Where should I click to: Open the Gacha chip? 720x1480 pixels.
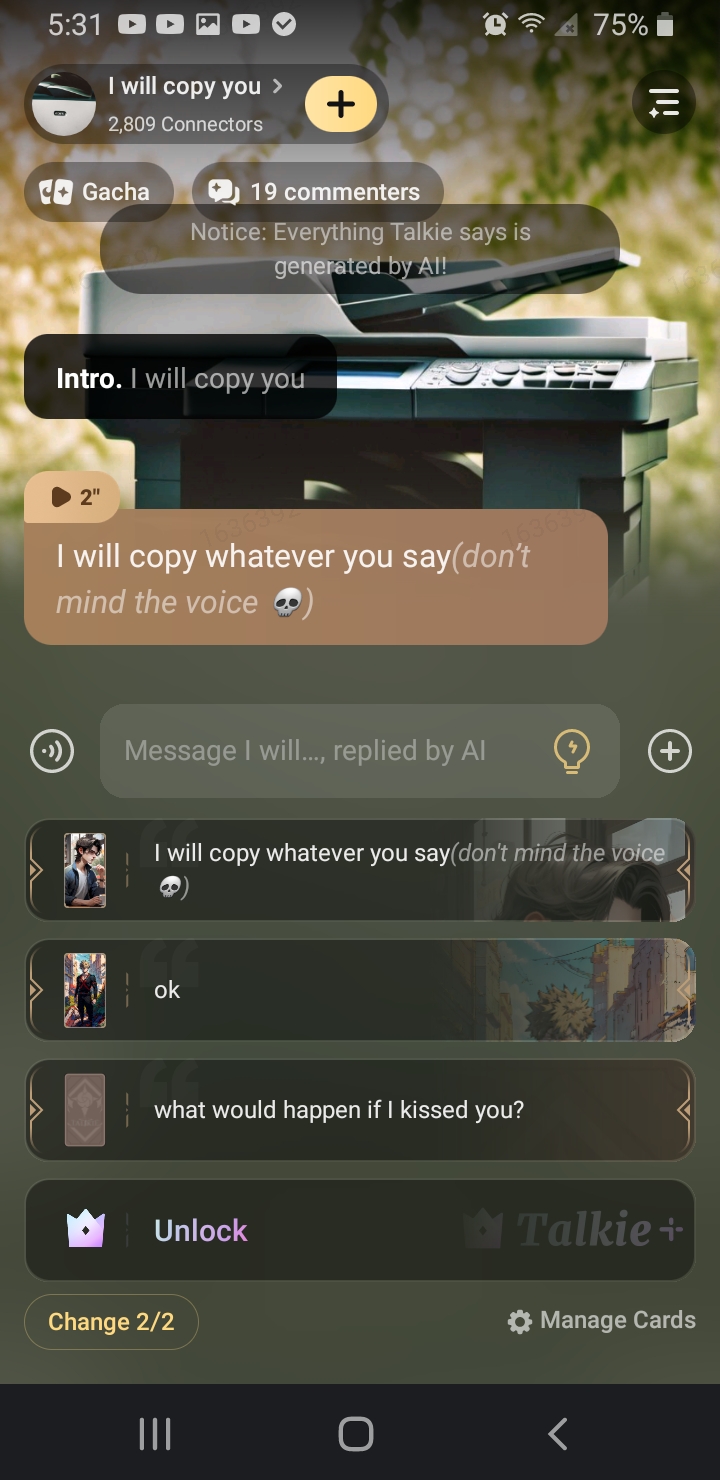click(x=98, y=192)
